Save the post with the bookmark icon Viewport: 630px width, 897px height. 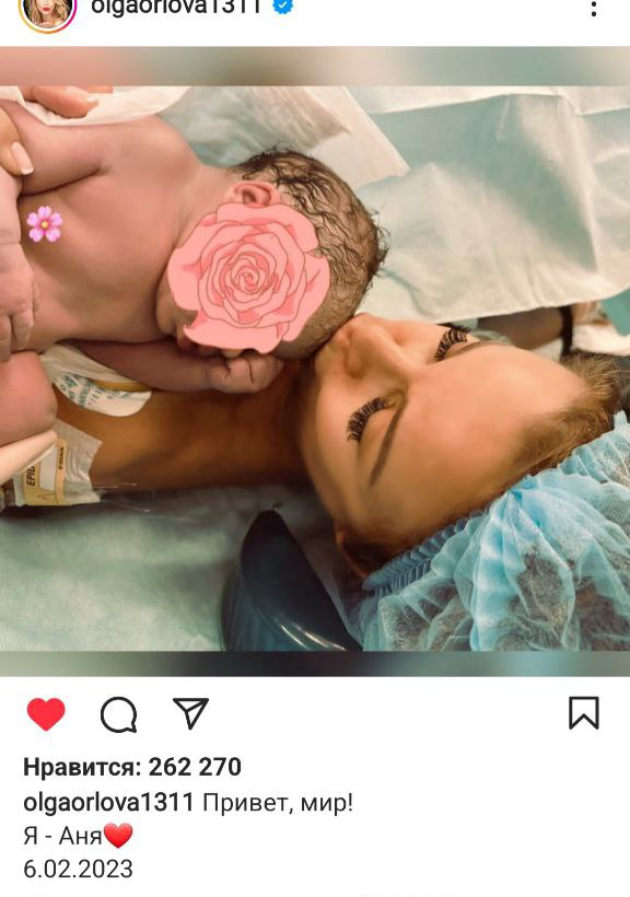click(583, 713)
